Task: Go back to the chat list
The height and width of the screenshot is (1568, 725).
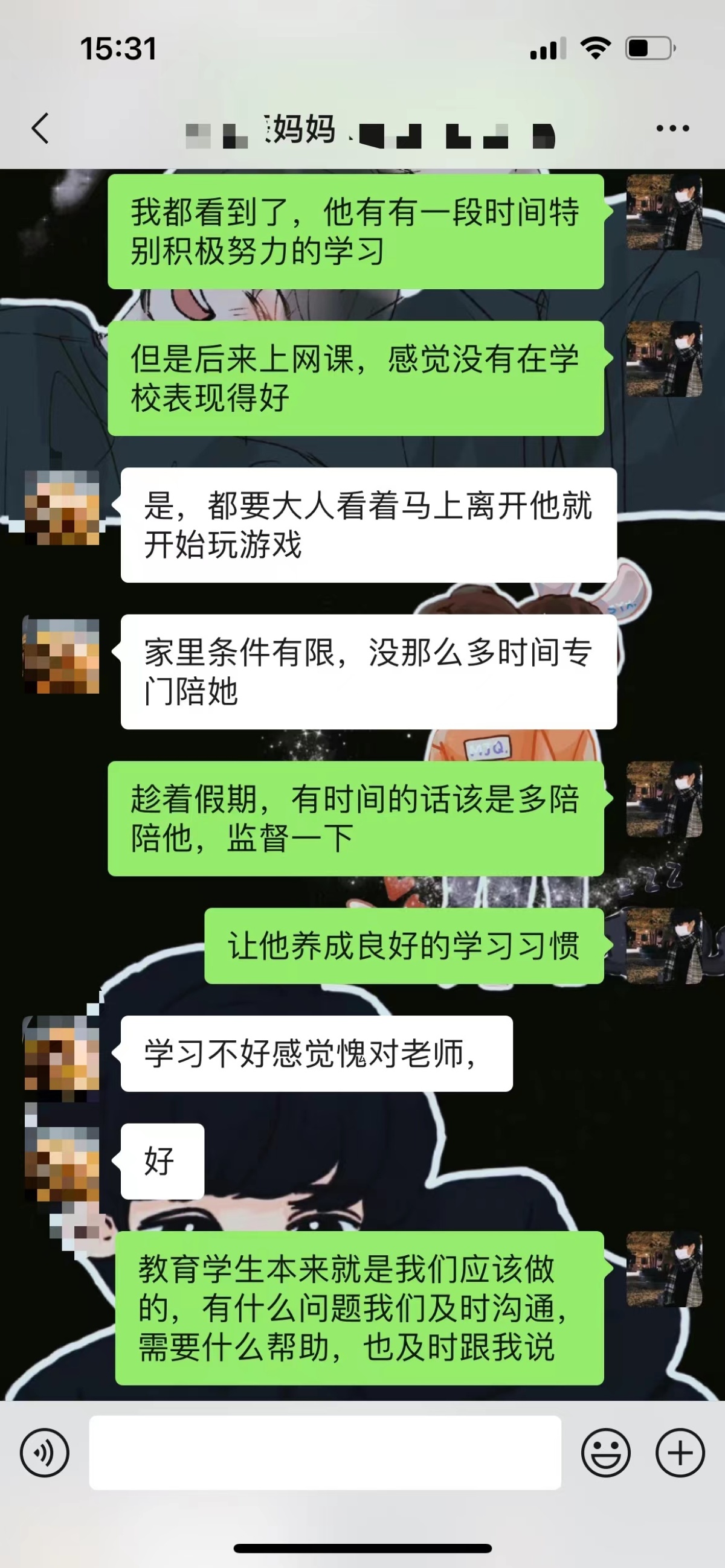Action: click(40, 129)
